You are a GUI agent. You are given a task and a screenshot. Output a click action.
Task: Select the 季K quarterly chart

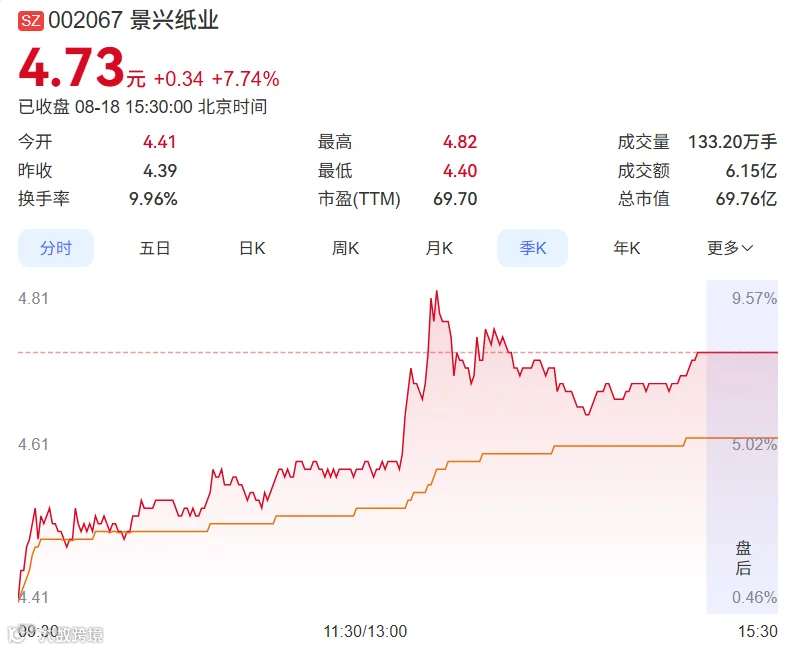click(x=532, y=248)
